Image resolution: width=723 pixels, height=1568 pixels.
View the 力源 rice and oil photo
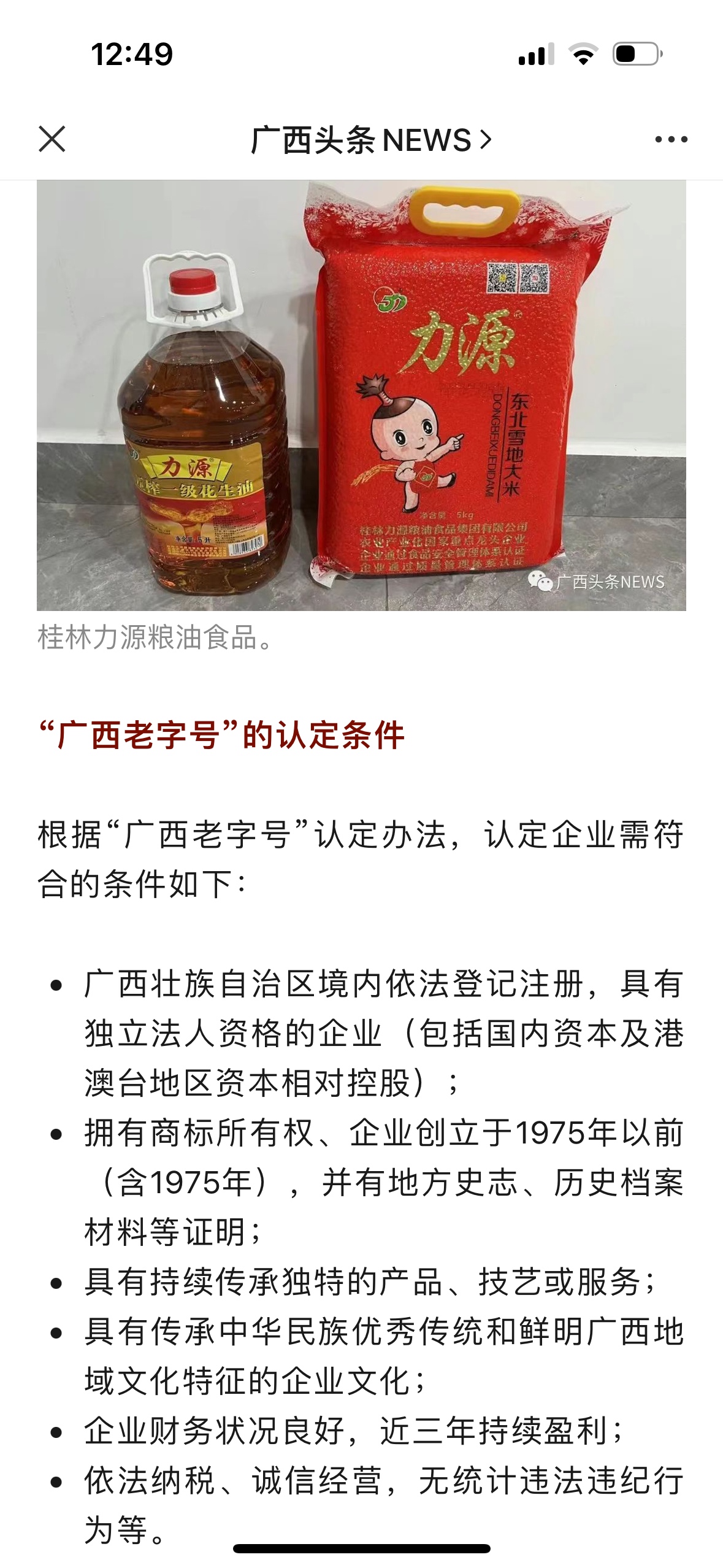[361, 395]
